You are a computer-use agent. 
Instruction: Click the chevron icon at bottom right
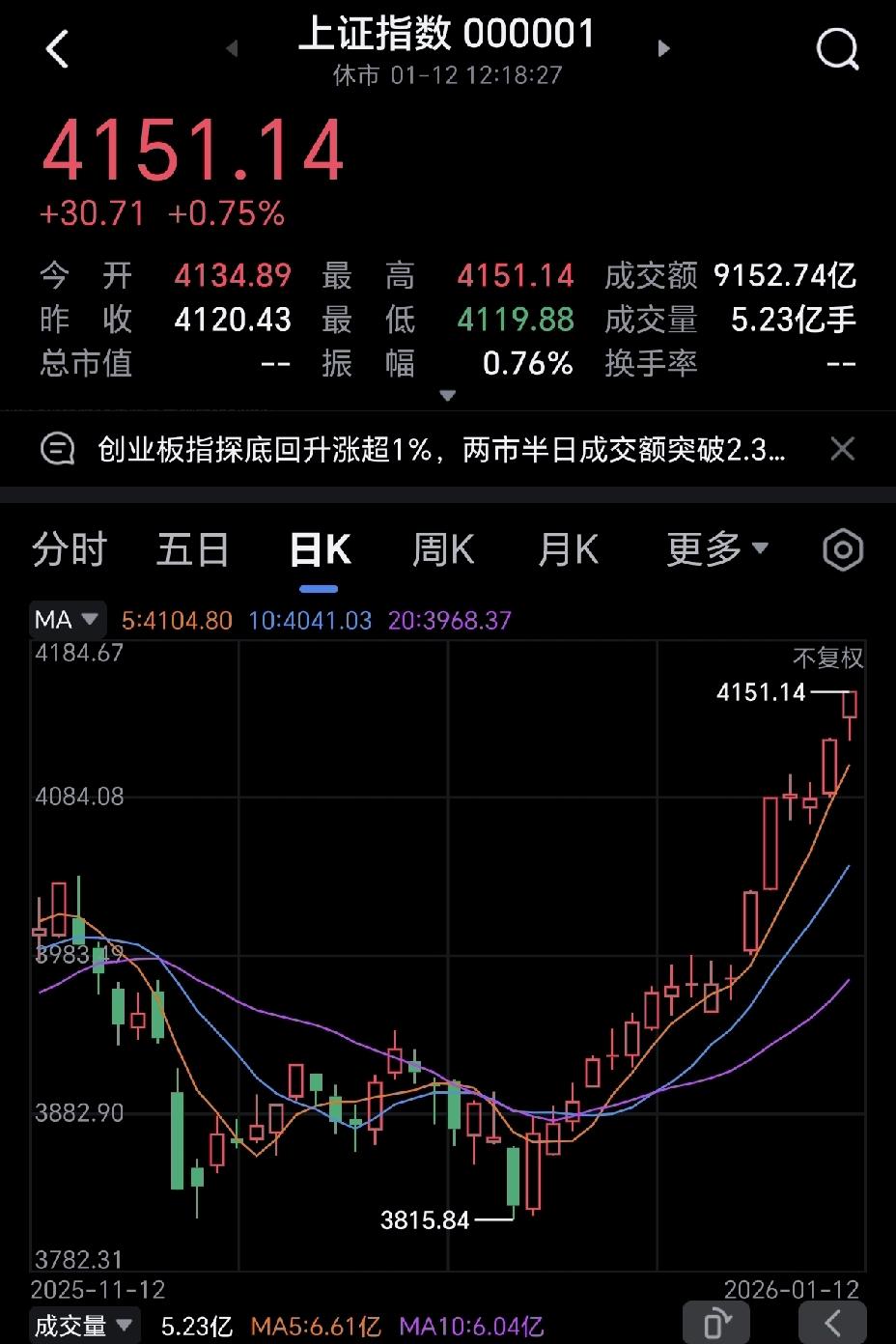tap(832, 1322)
